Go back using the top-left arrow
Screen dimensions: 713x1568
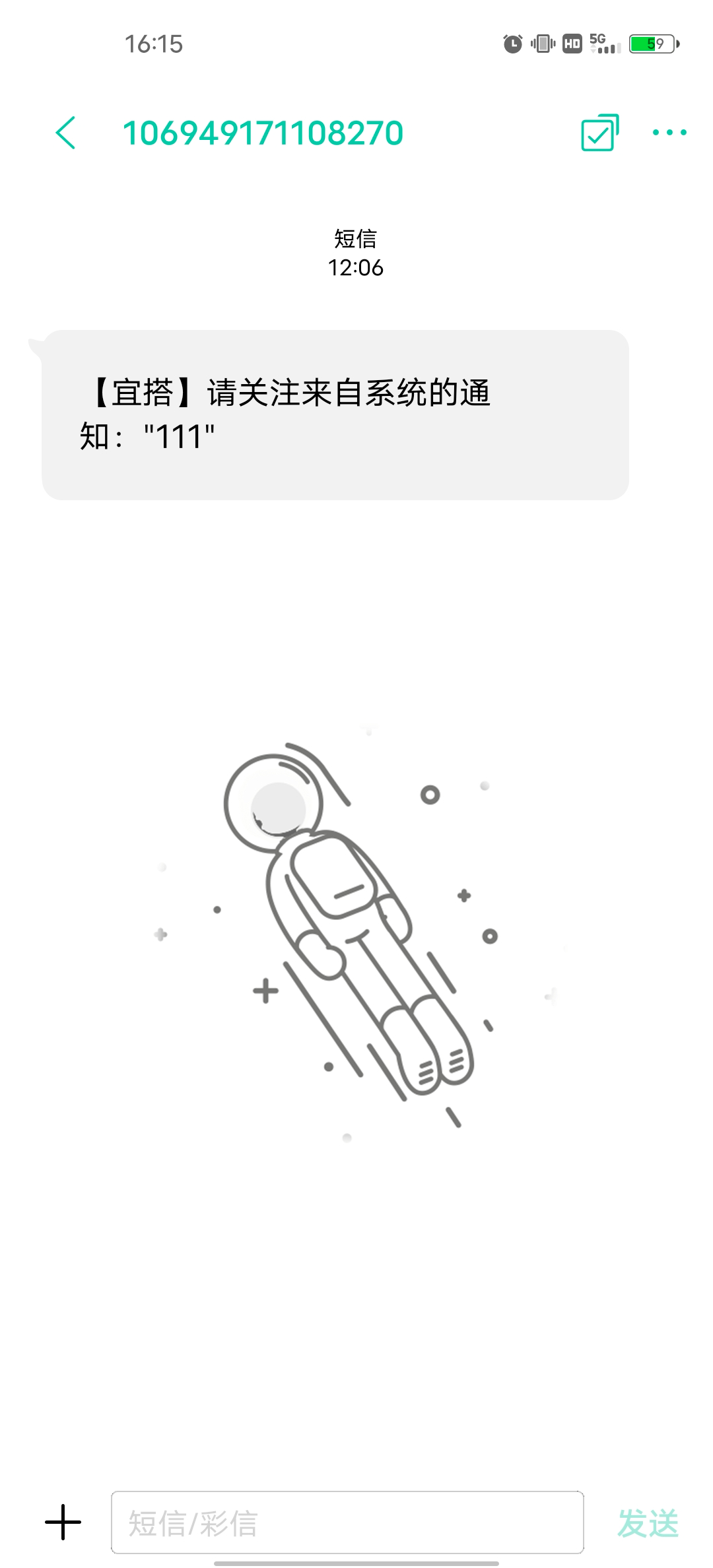click(x=65, y=133)
